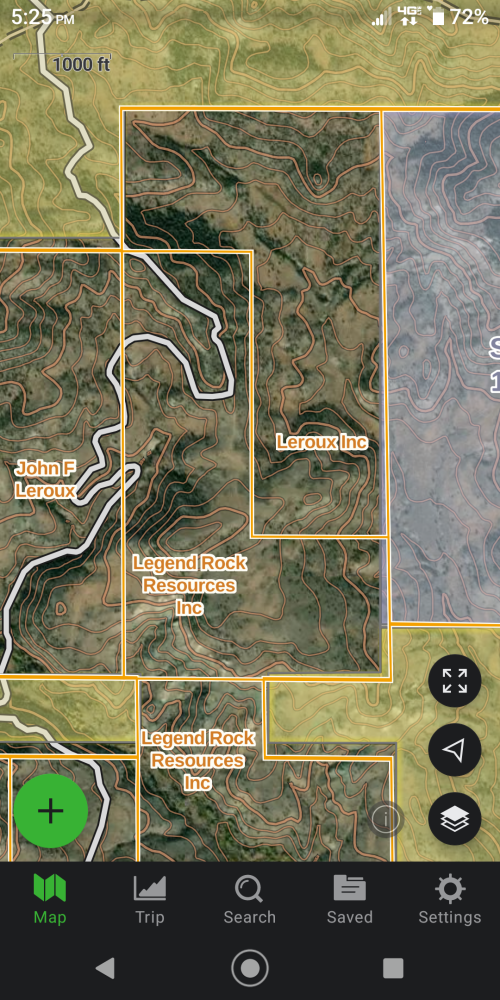Select the Map tab

[x=50, y=900]
